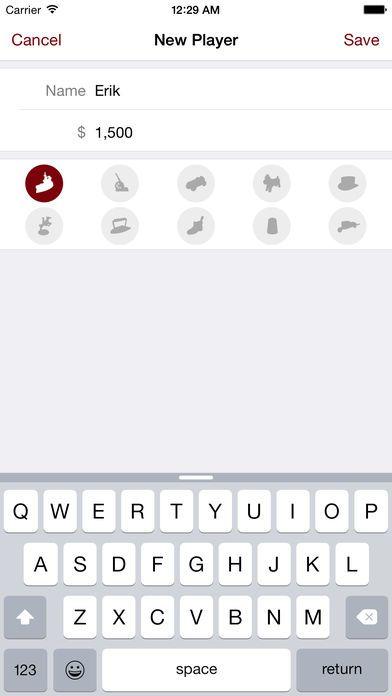Screen dimensions: 392x696
Task: Choose the boot token
Action: (196, 226)
